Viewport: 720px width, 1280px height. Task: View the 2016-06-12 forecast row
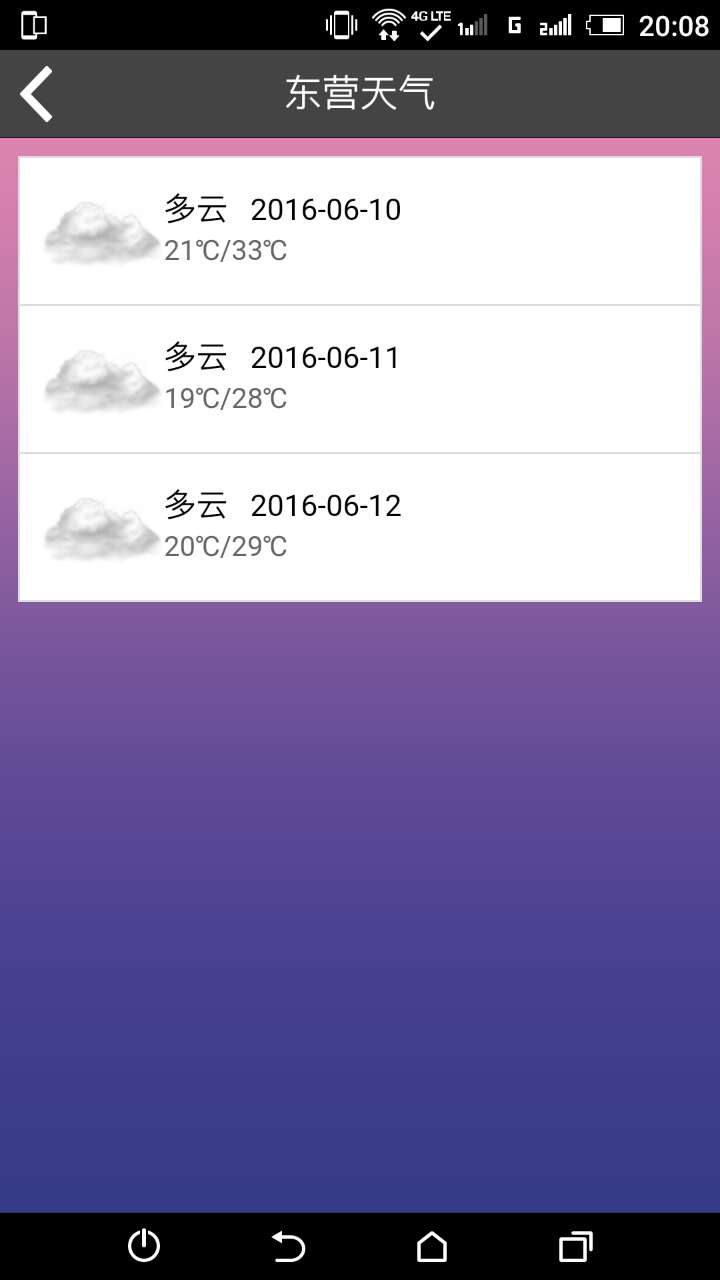[360, 527]
